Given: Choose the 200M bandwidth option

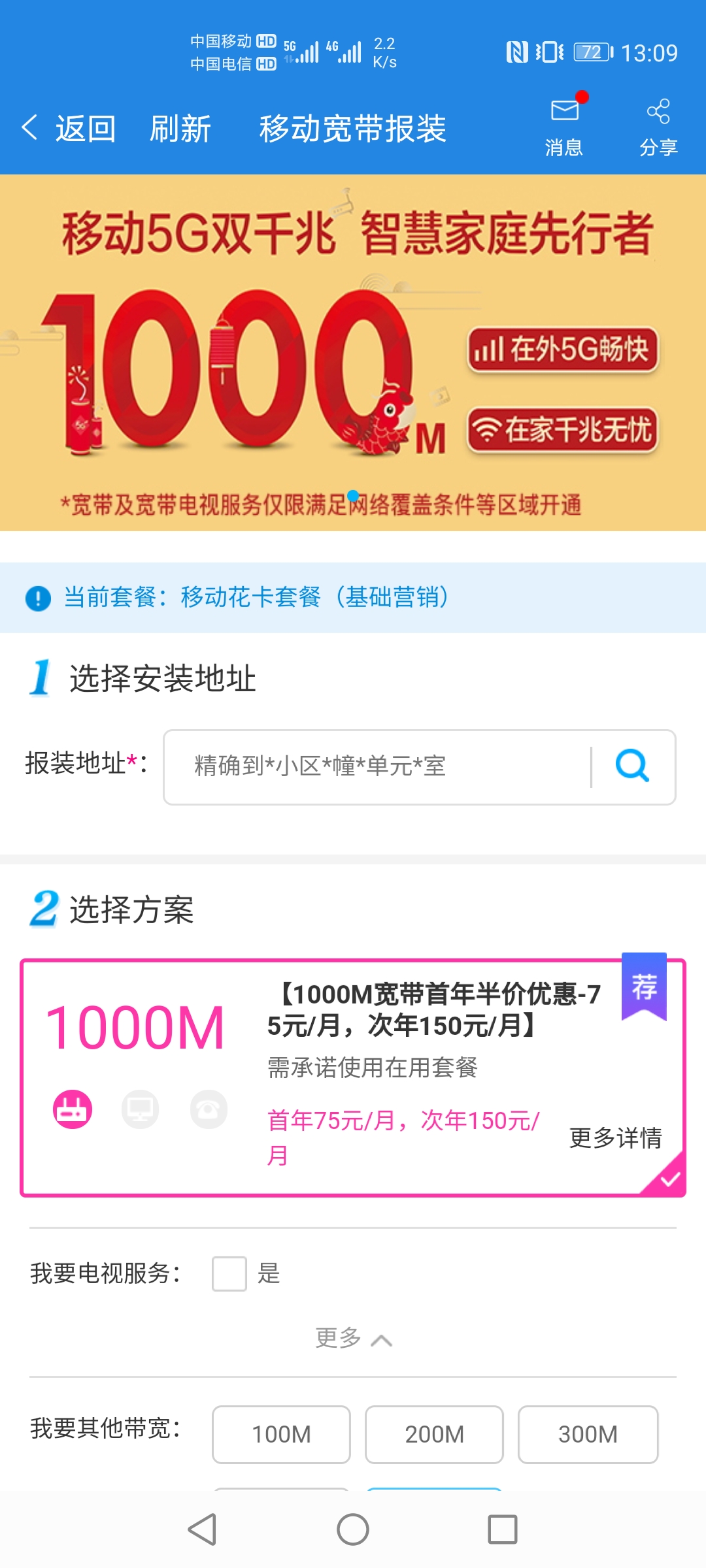Looking at the screenshot, I should (x=434, y=1434).
